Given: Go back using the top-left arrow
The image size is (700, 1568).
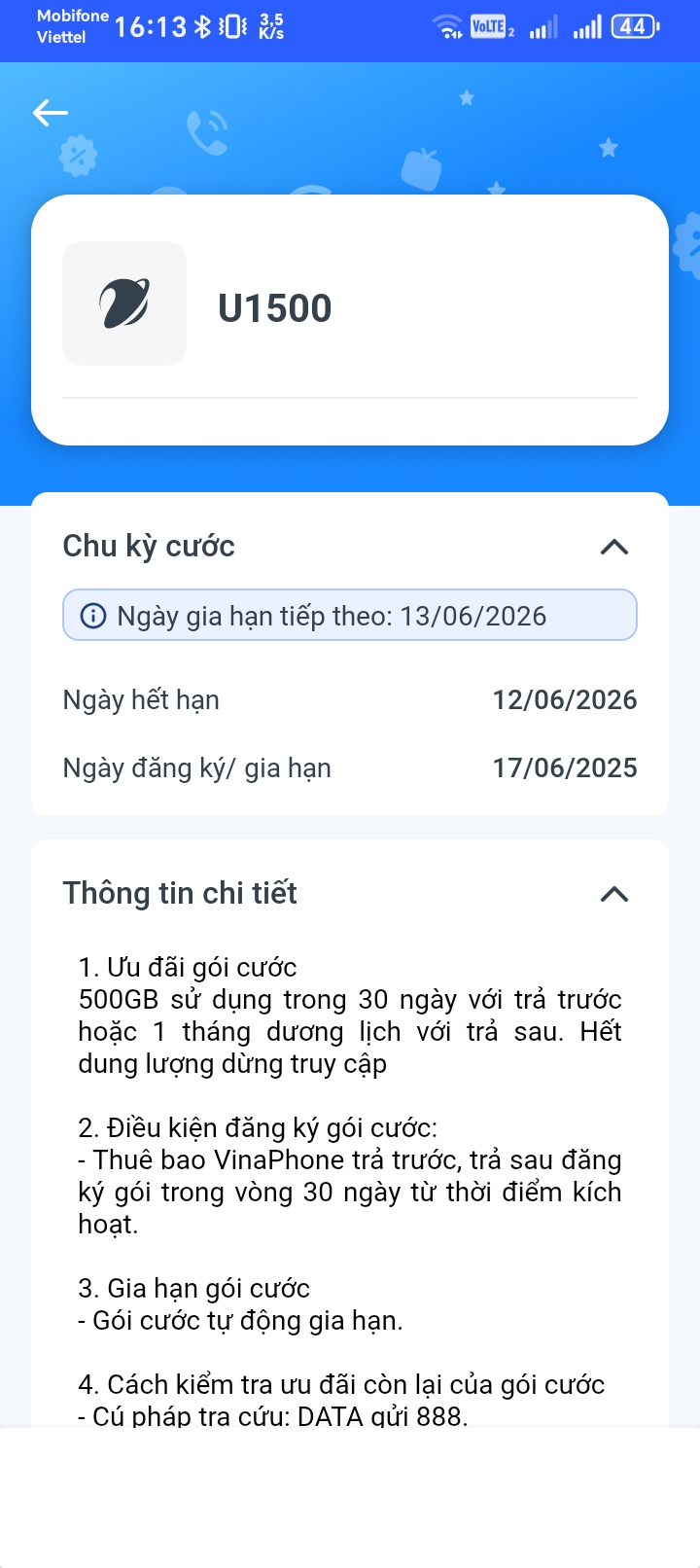Looking at the screenshot, I should pos(51,113).
